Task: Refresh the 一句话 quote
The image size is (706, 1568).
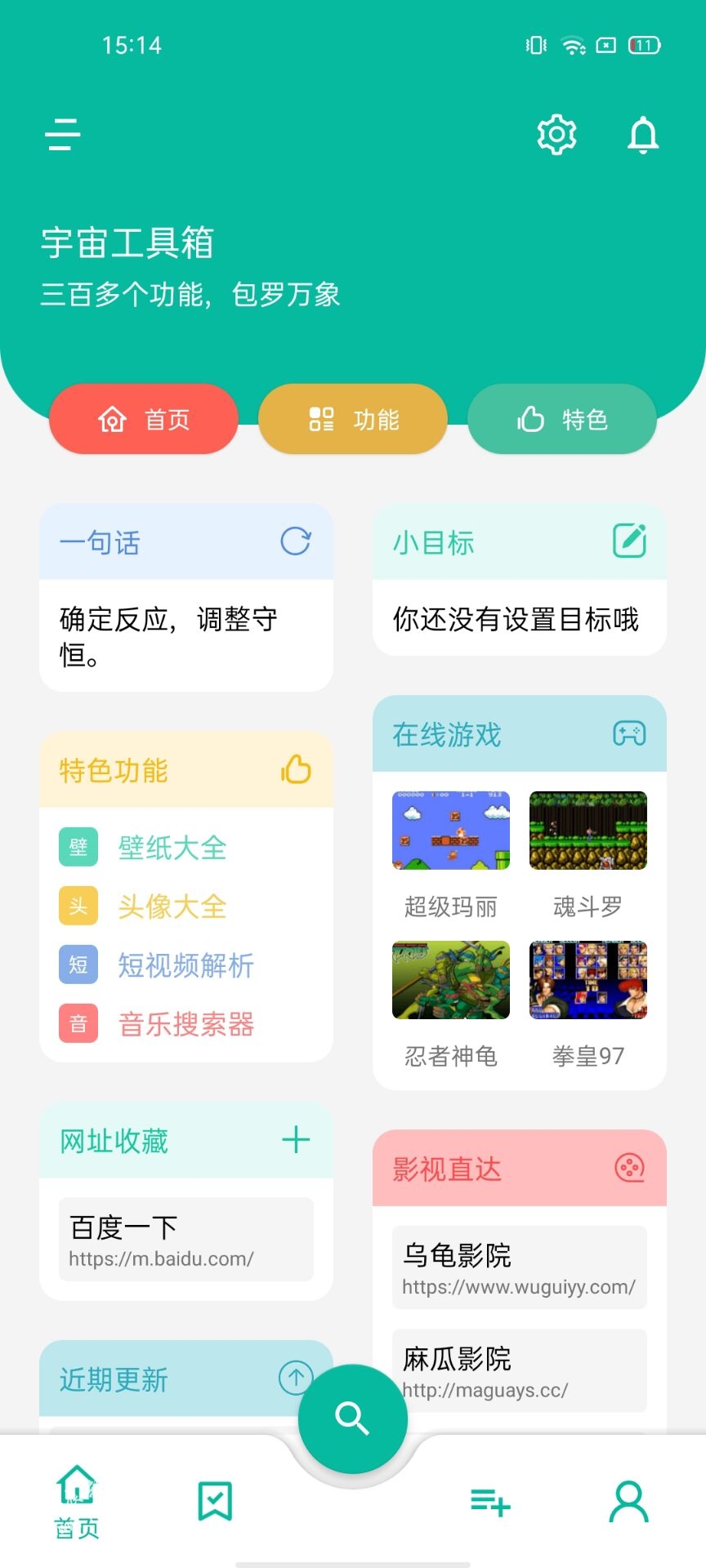Action: pos(295,541)
